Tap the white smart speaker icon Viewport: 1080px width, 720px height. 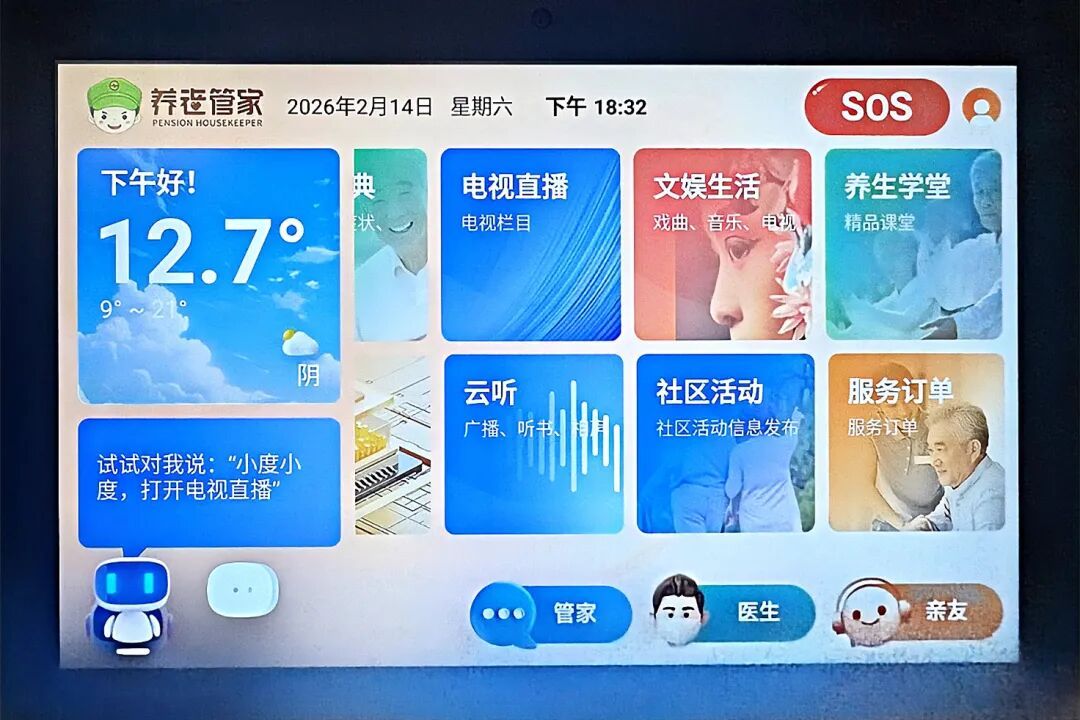tap(242, 590)
